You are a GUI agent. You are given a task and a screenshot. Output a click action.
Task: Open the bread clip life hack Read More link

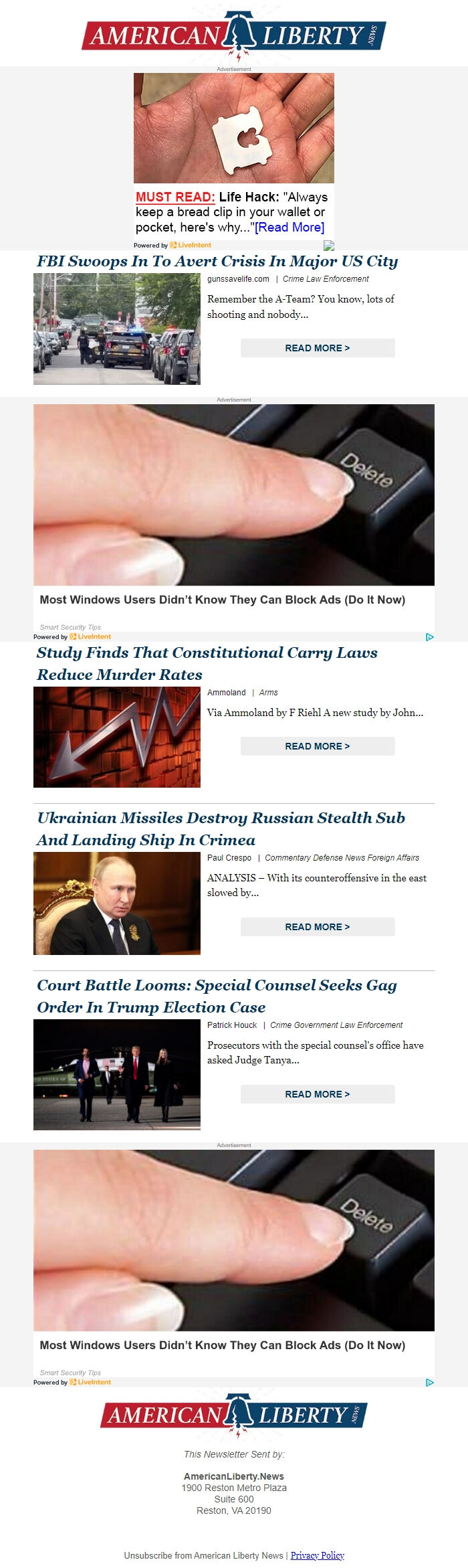pyautogui.click(x=289, y=228)
